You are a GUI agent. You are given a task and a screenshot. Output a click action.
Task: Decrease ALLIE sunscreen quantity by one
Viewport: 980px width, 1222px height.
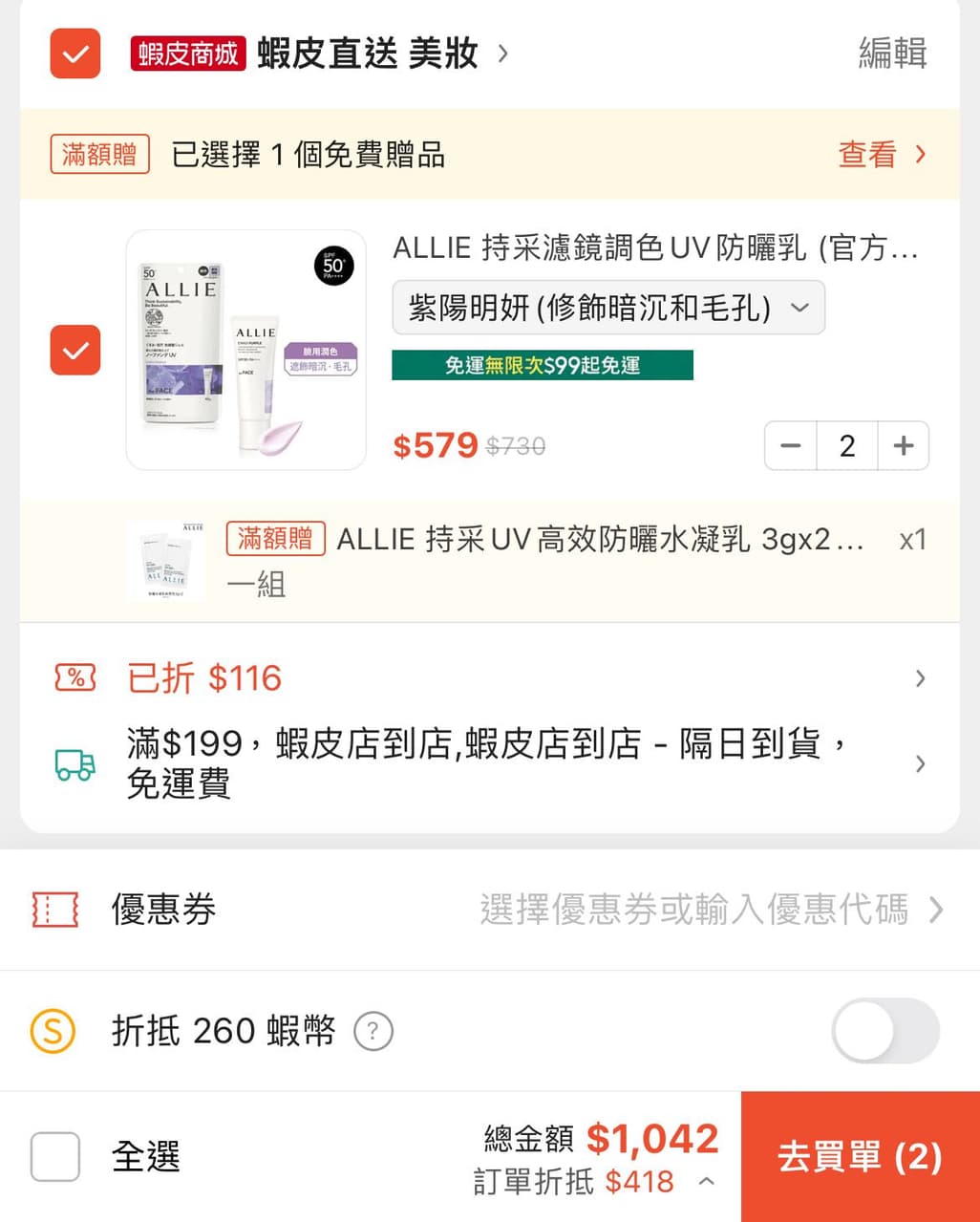(x=791, y=446)
